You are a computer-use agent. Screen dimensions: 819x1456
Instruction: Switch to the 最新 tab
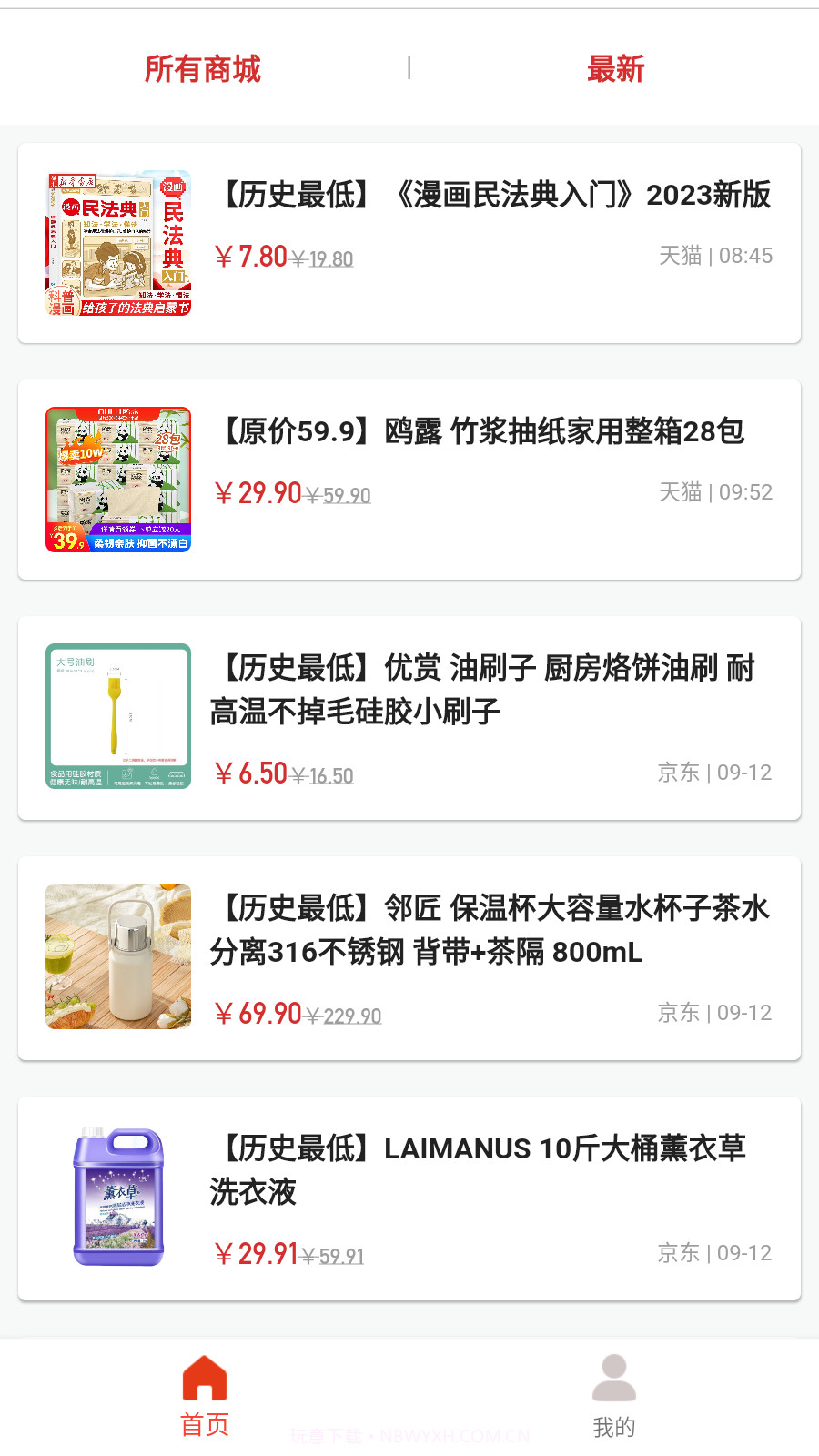click(614, 68)
